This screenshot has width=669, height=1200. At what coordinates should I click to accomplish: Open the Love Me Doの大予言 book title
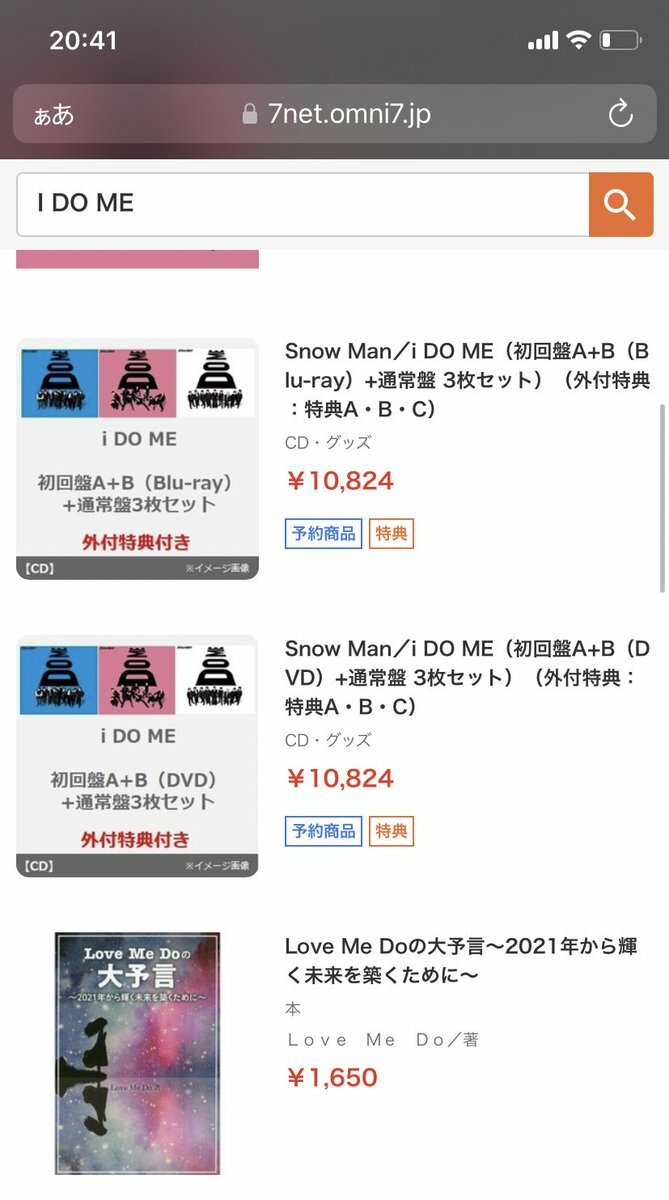point(460,960)
